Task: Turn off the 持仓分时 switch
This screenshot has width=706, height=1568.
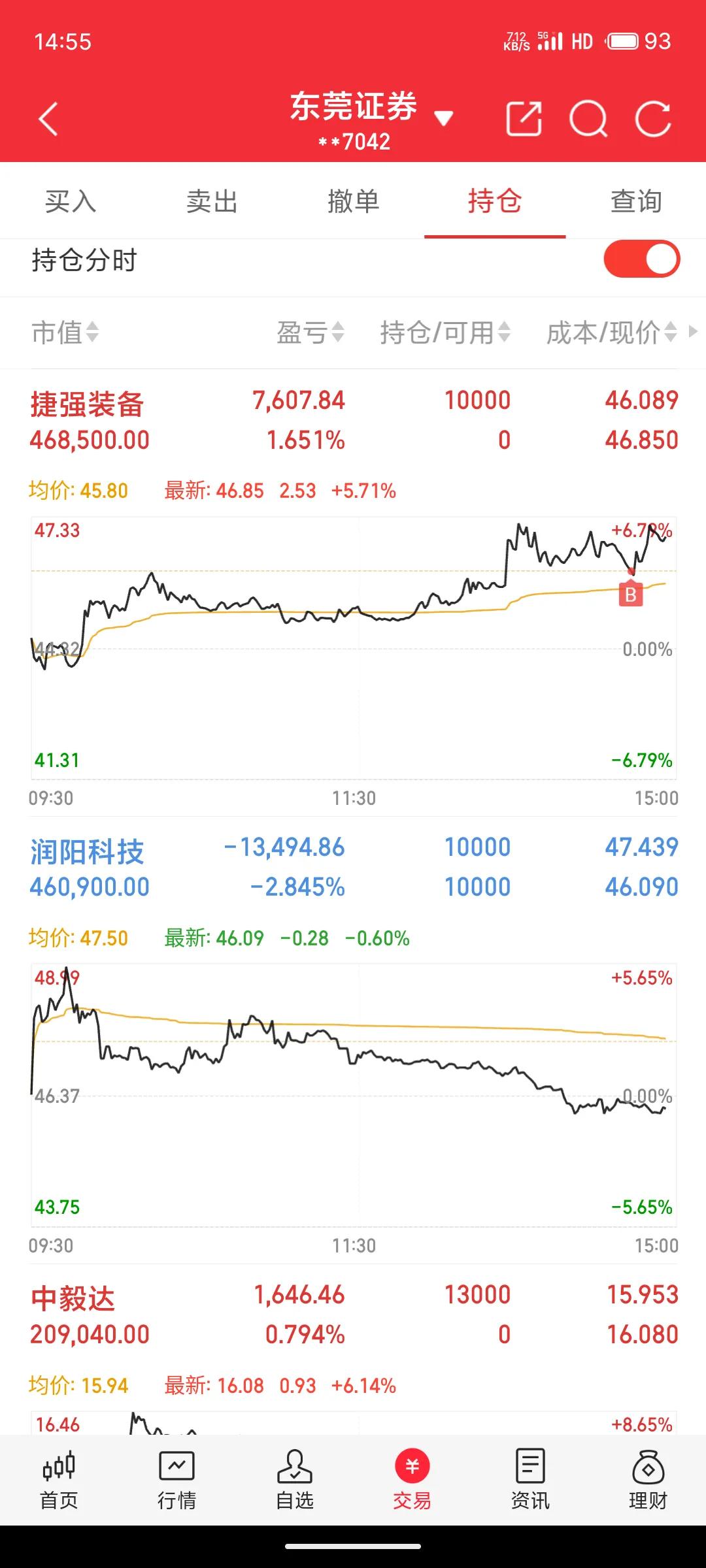Action: [x=642, y=259]
